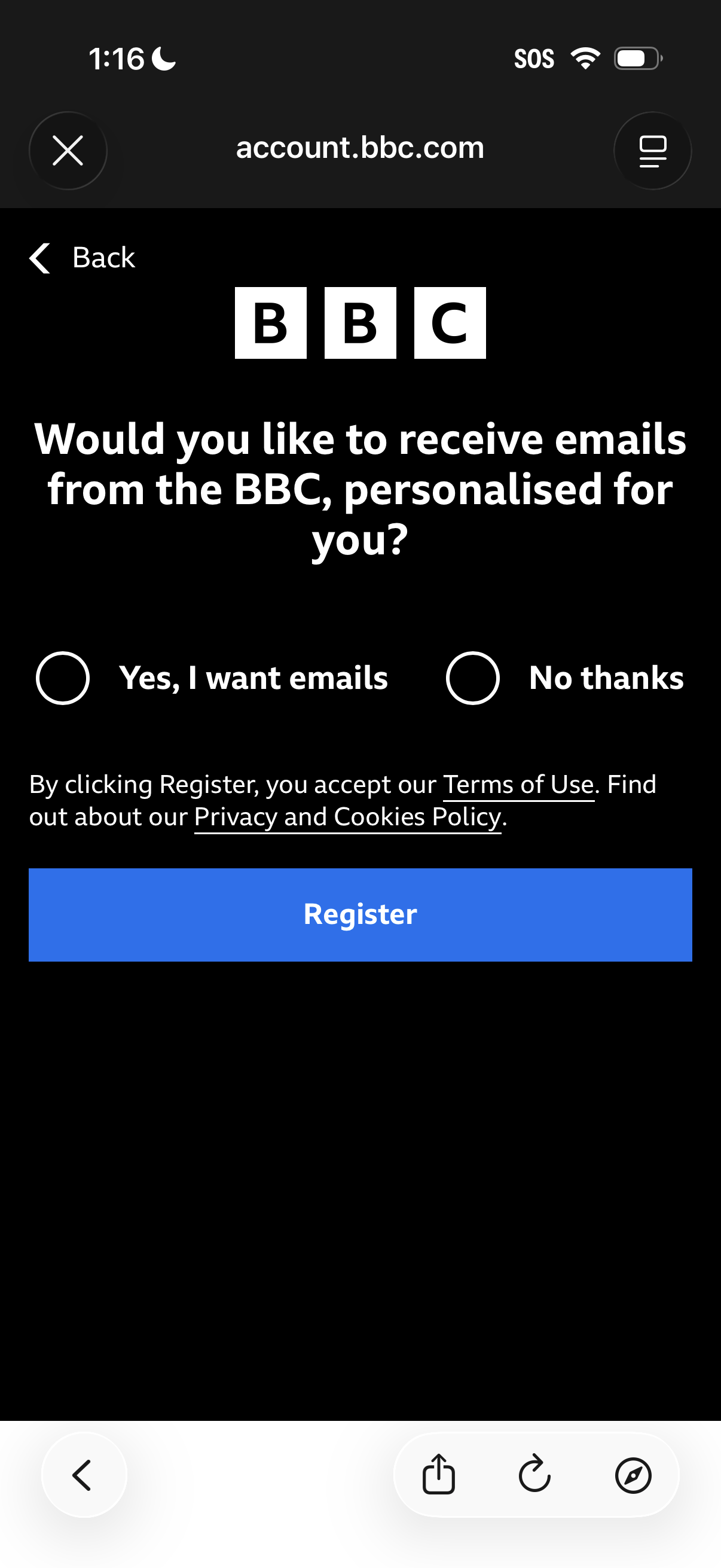Tap the account.bbc.com address bar
Screen dimensions: 721x1568
tap(360, 147)
